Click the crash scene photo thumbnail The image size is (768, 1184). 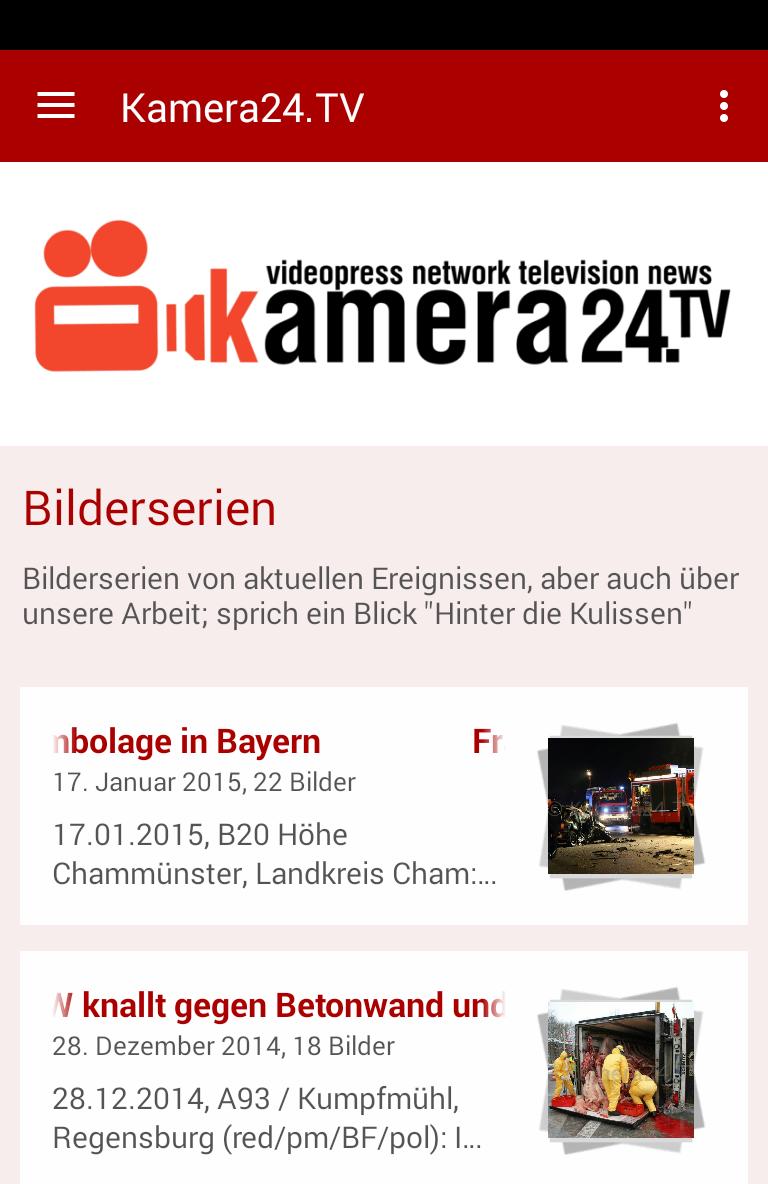click(x=620, y=806)
